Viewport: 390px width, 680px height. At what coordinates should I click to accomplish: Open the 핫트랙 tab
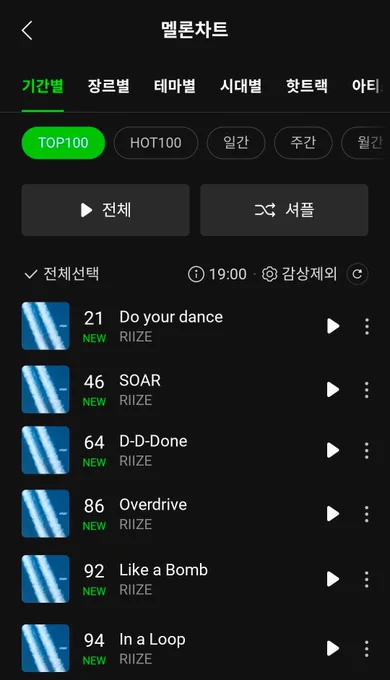coord(307,86)
